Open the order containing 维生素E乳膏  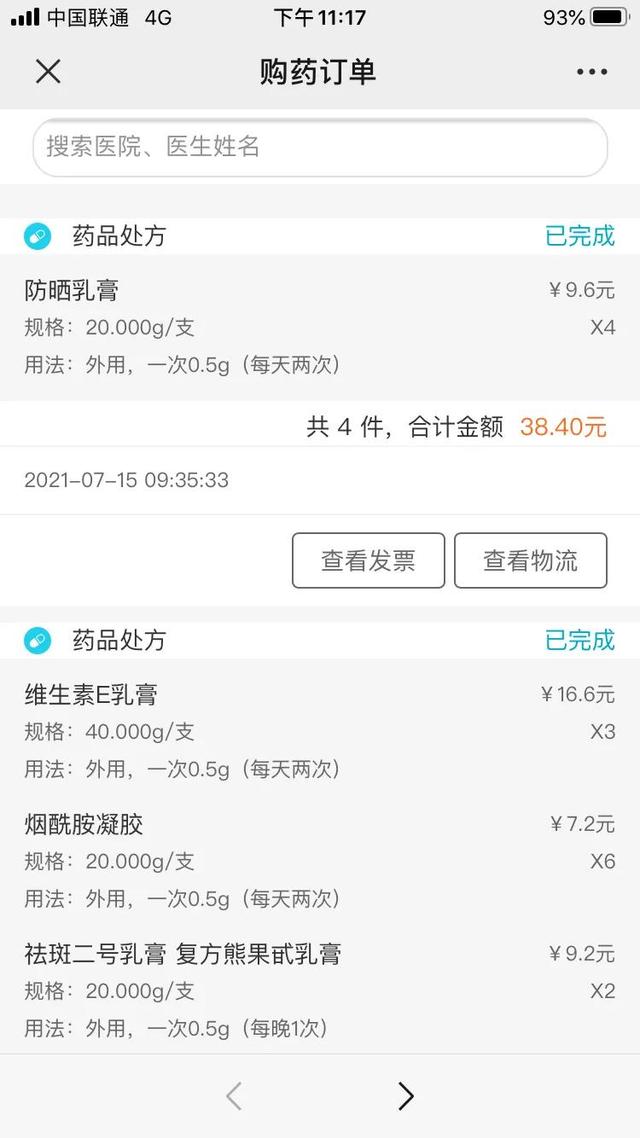click(x=320, y=856)
